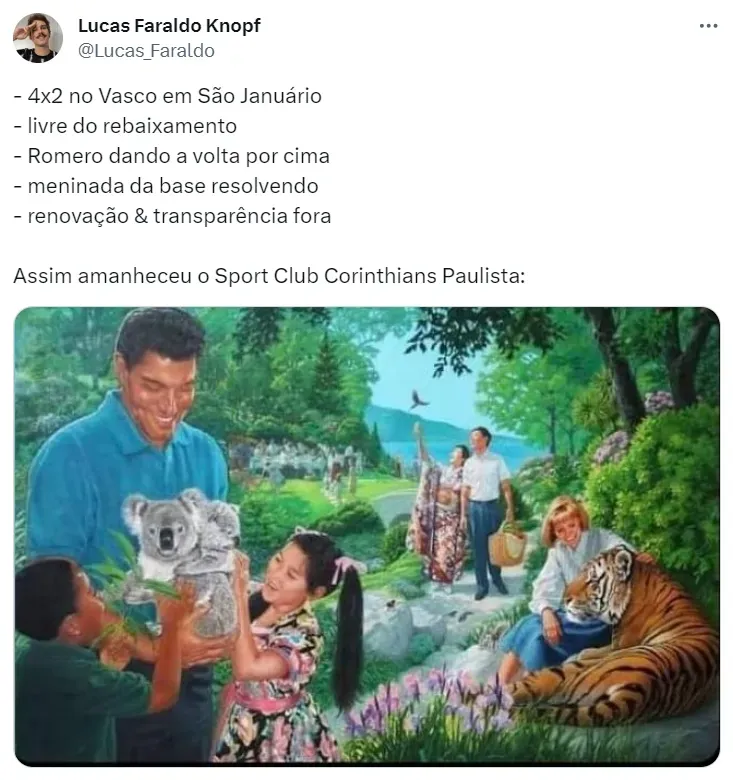733x780 pixels.
Task: Open the @Lucas_Faraldo profile link
Action: pyautogui.click(x=146, y=50)
